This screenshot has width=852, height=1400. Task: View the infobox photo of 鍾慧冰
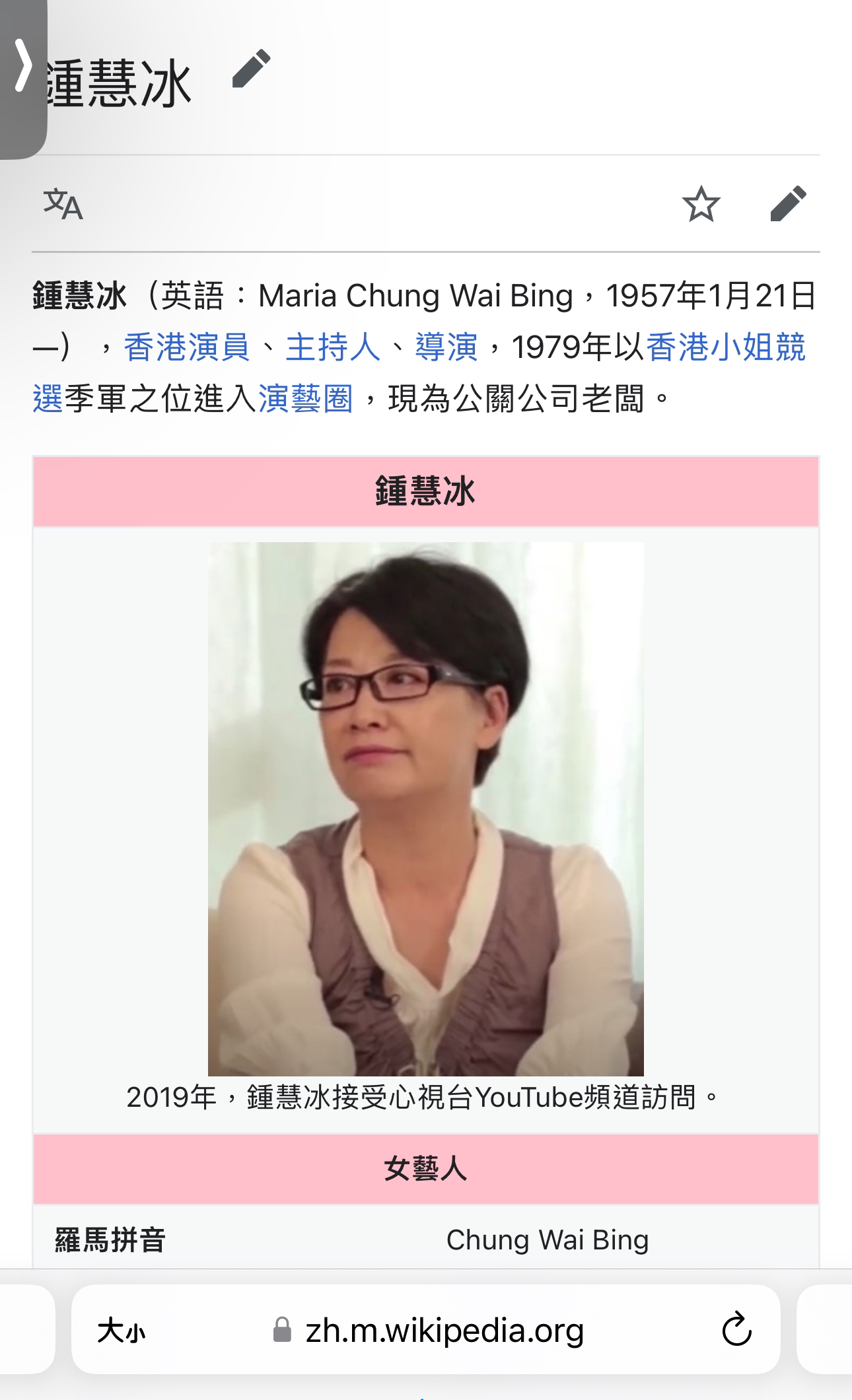425,808
